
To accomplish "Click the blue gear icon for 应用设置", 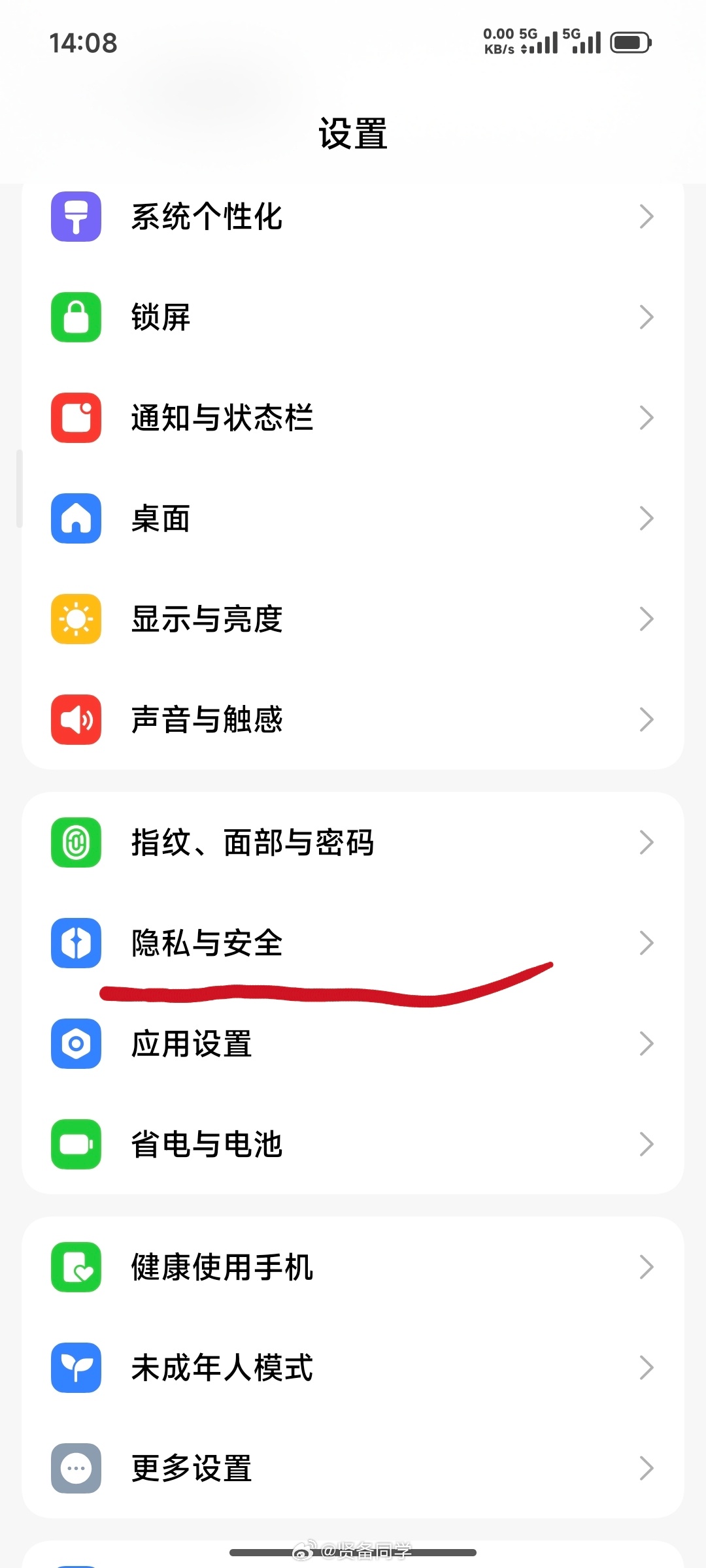I will pyautogui.click(x=76, y=1043).
